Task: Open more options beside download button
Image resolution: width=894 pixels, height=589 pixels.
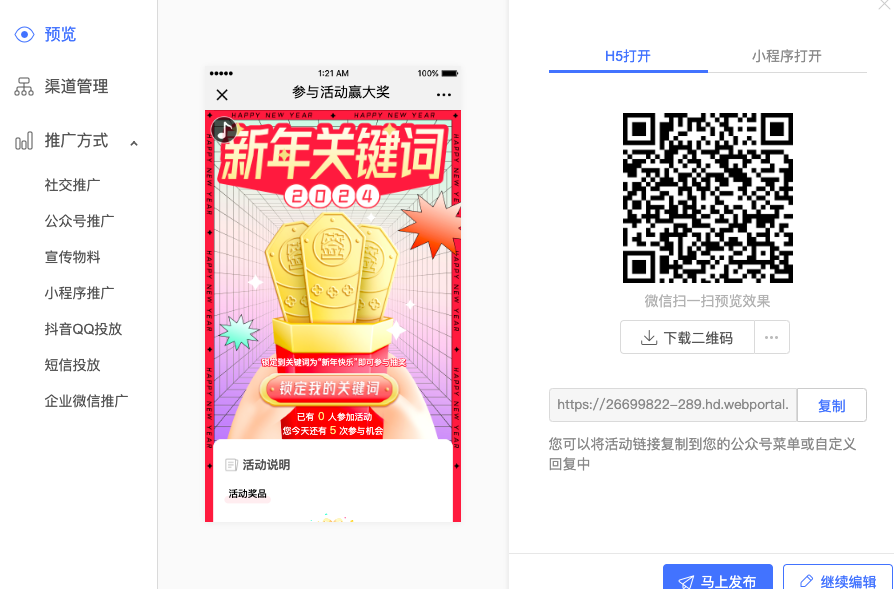Action: (771, 338)
